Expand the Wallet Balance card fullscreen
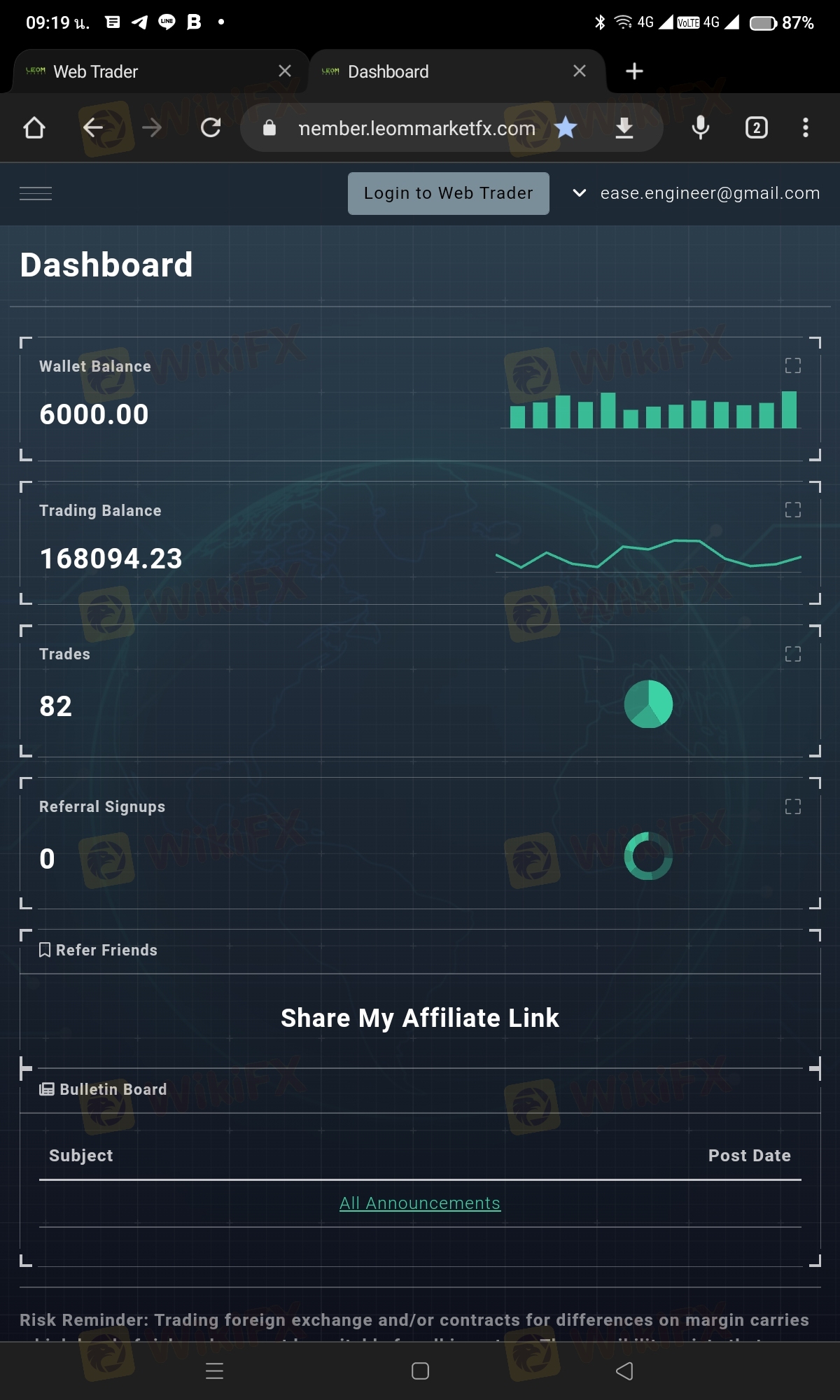This screenshot has width=840, height=1400. point(792,365)
